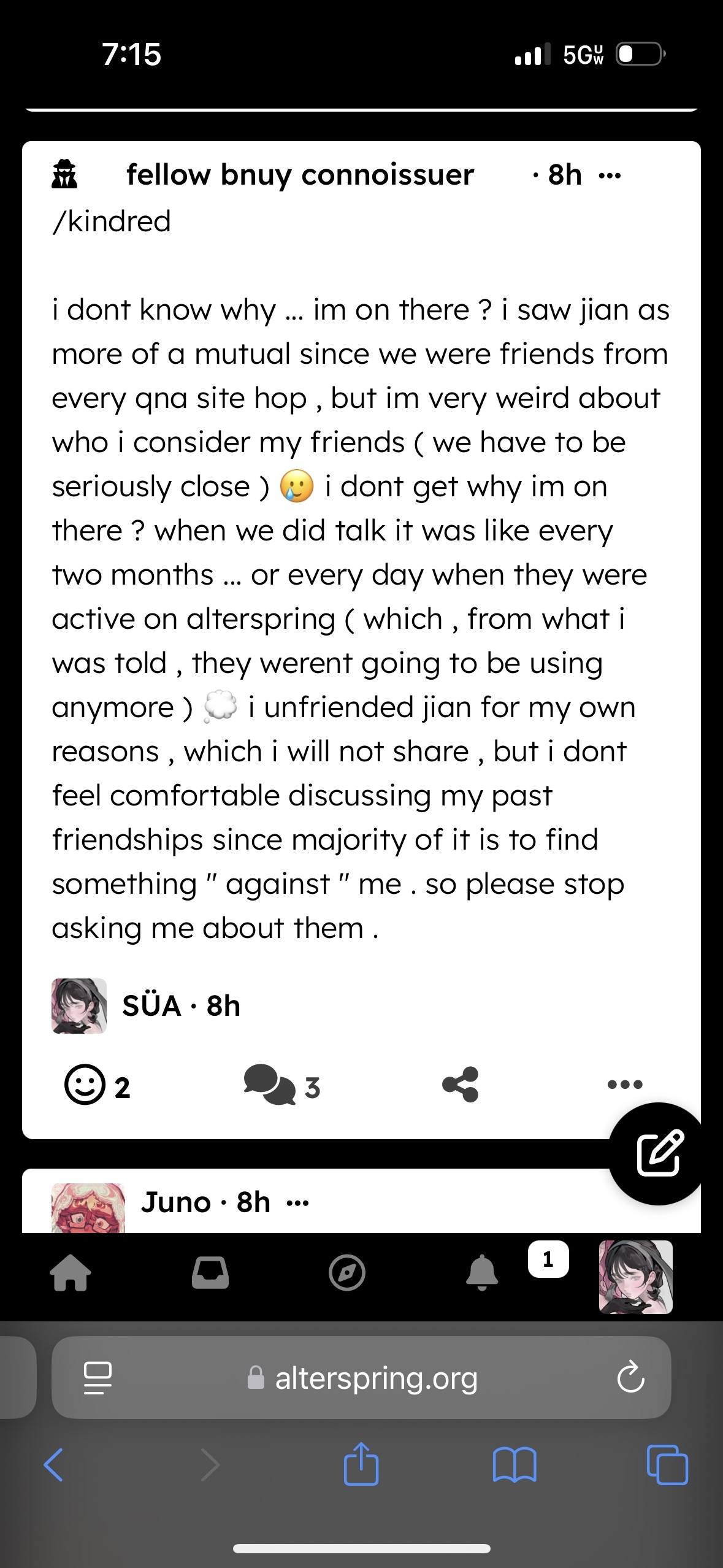Image resolution: width=723 pixels, height=1568 pixels.
Task: Open the page settings reader menu
Action: click(x=98, y=1378)
